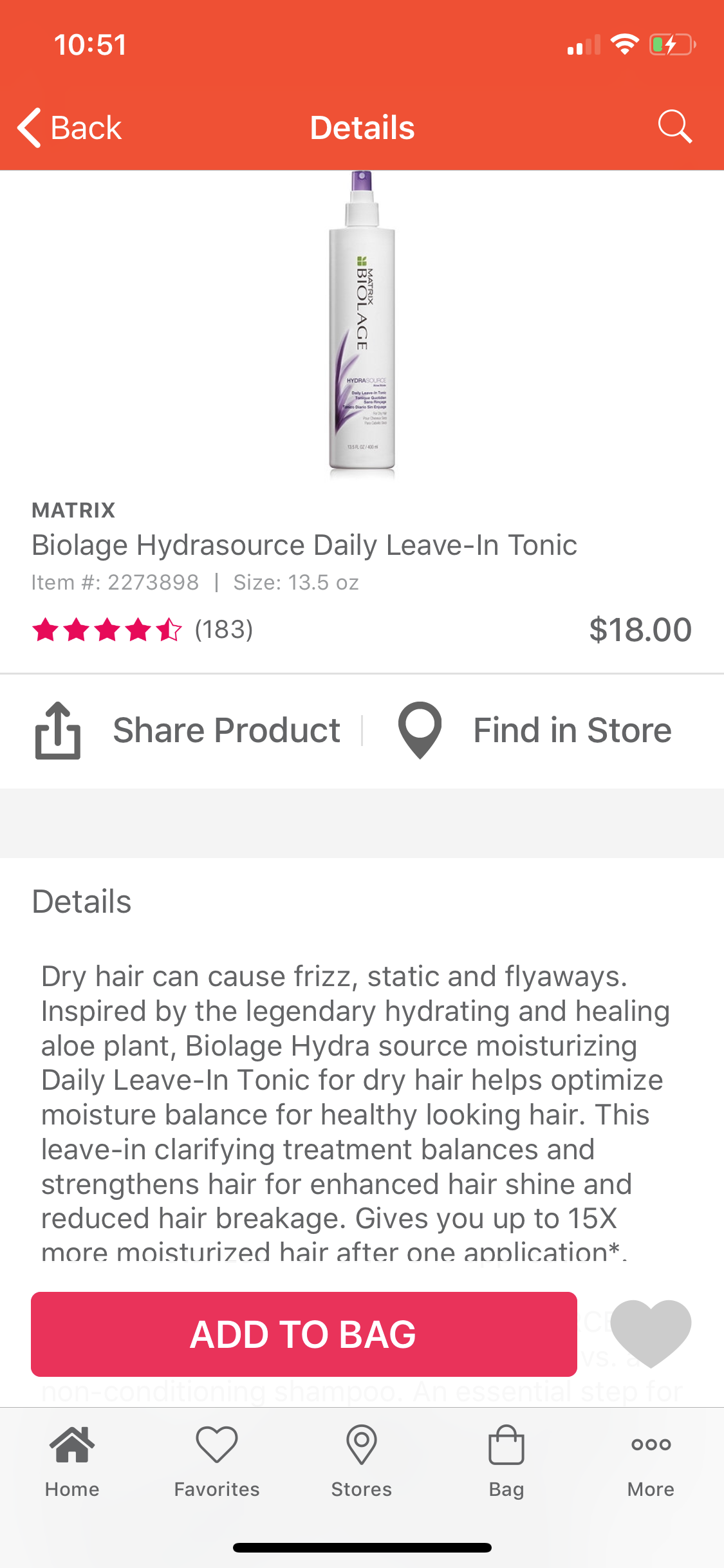Tap the Find in Store pin icon
The width and height of the screenshot is (724, 1568).
[x=419, y=729]
